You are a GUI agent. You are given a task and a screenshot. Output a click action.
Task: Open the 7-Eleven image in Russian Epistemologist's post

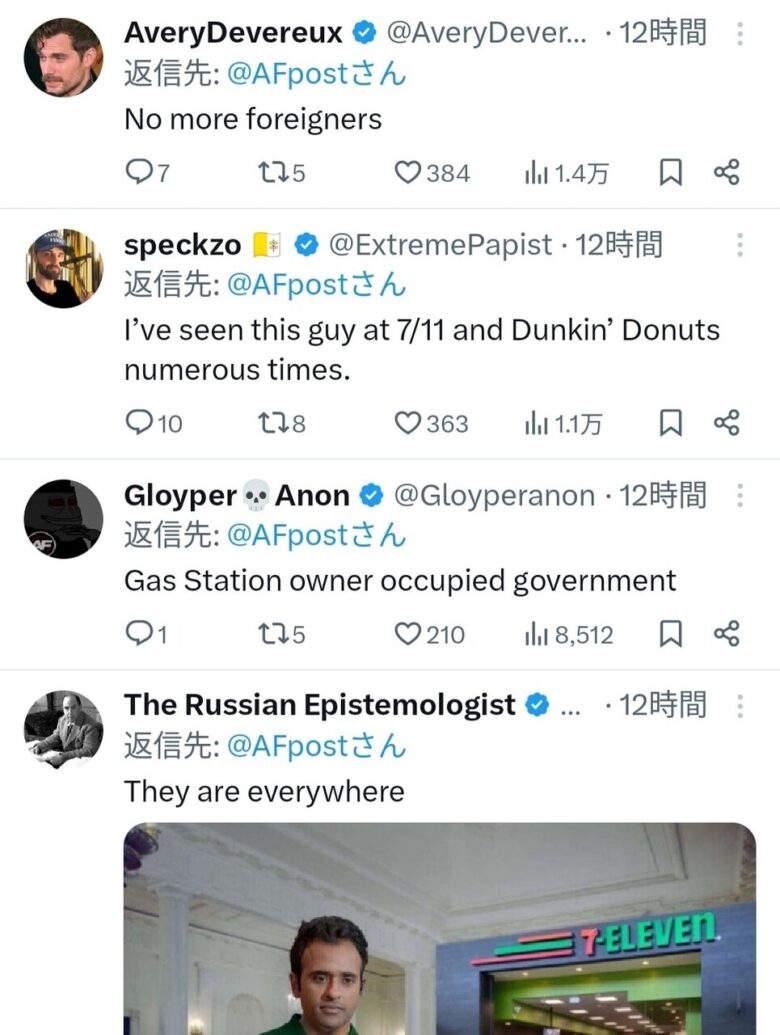click(x=440, y=928)
